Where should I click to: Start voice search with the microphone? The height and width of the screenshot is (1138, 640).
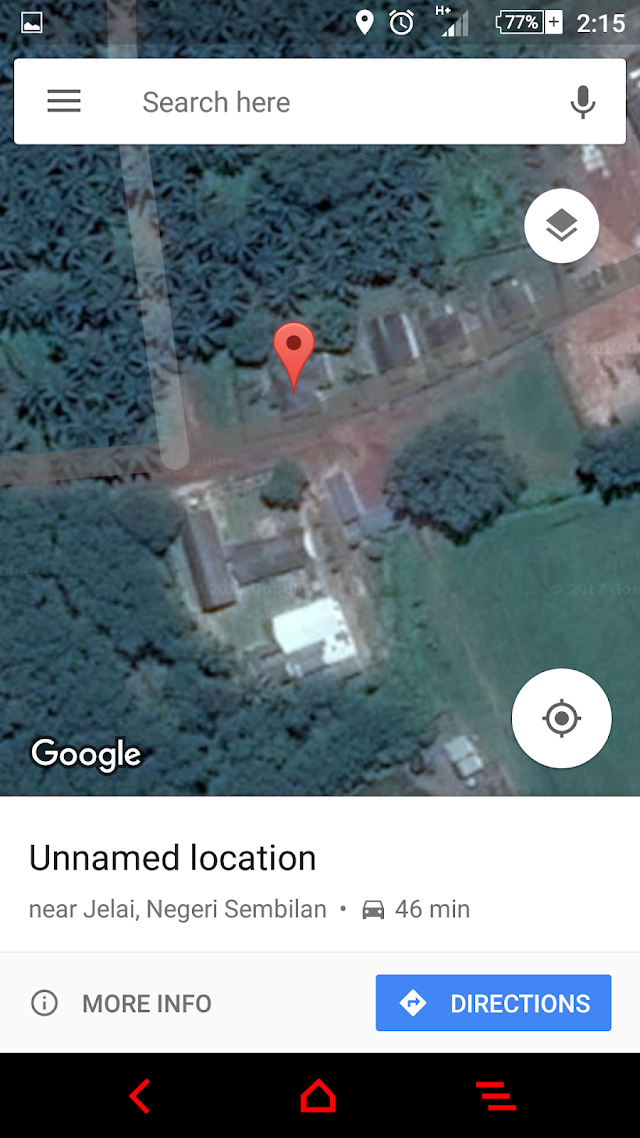pyautogui.click(x=583, y=102)
